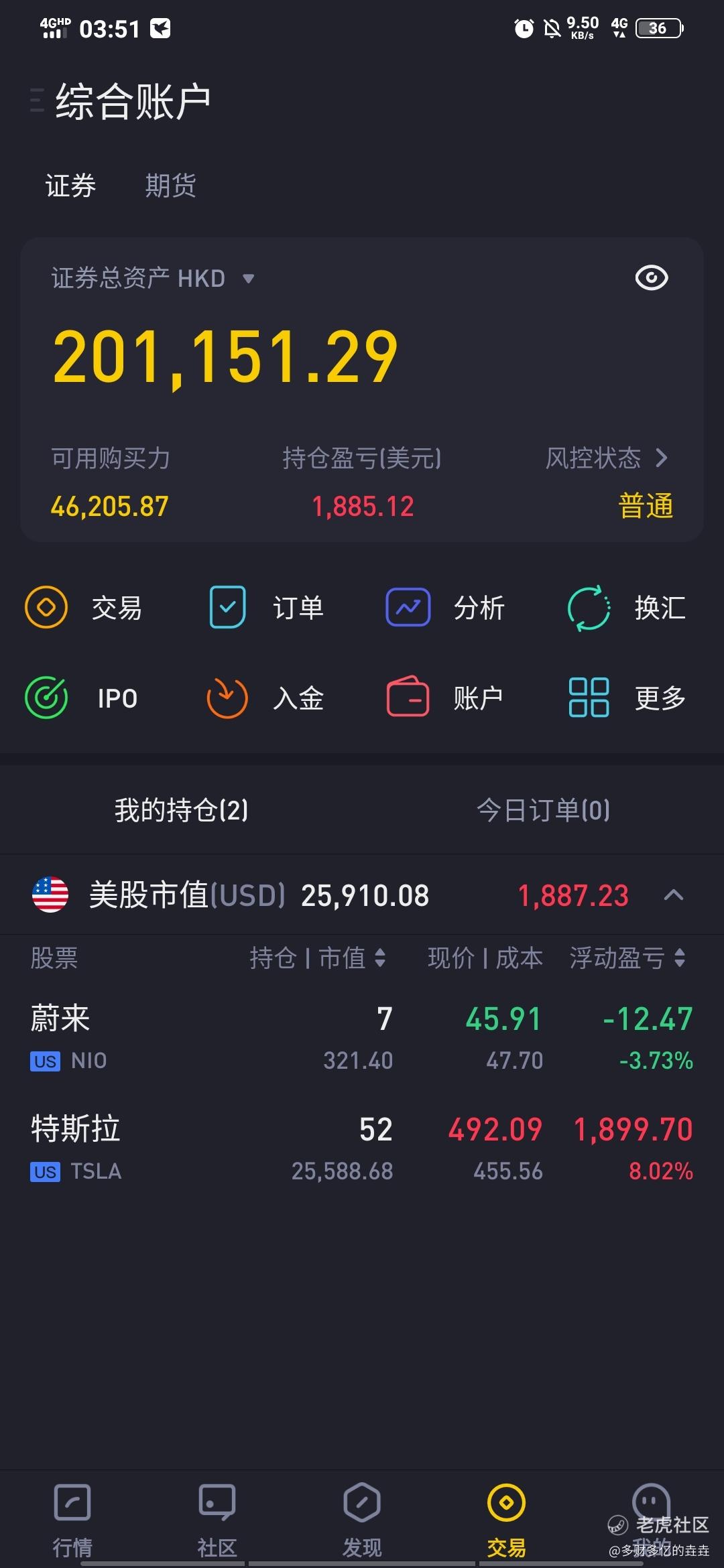Switch to the 期货 tab

[170, 186]
